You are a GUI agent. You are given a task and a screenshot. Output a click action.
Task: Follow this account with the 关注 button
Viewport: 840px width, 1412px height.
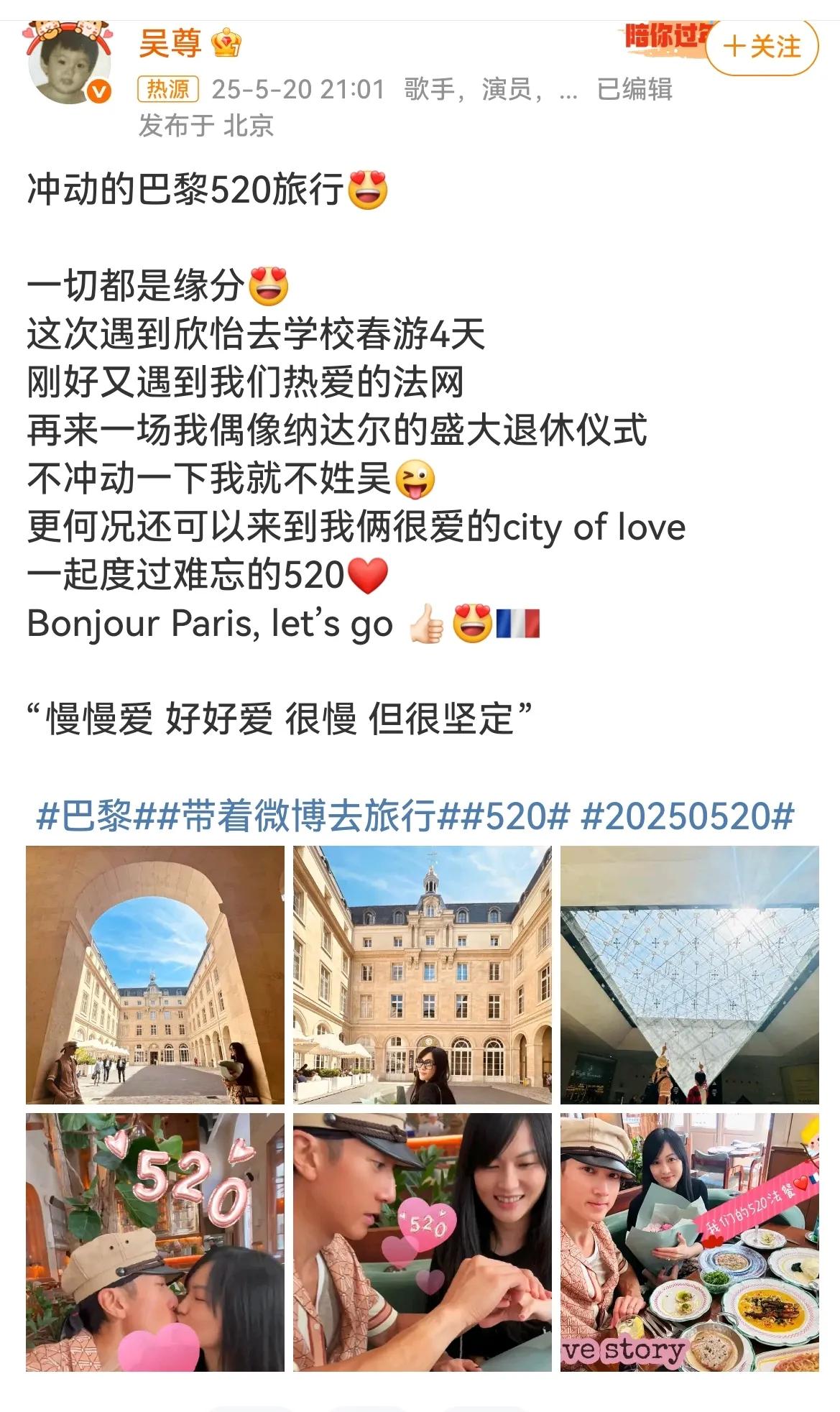pos(762,47)
